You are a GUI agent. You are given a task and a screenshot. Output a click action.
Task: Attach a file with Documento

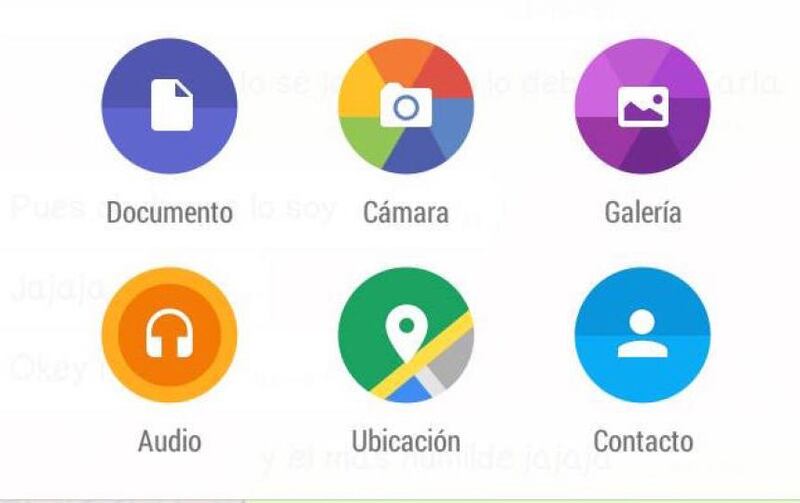[169, 106]
